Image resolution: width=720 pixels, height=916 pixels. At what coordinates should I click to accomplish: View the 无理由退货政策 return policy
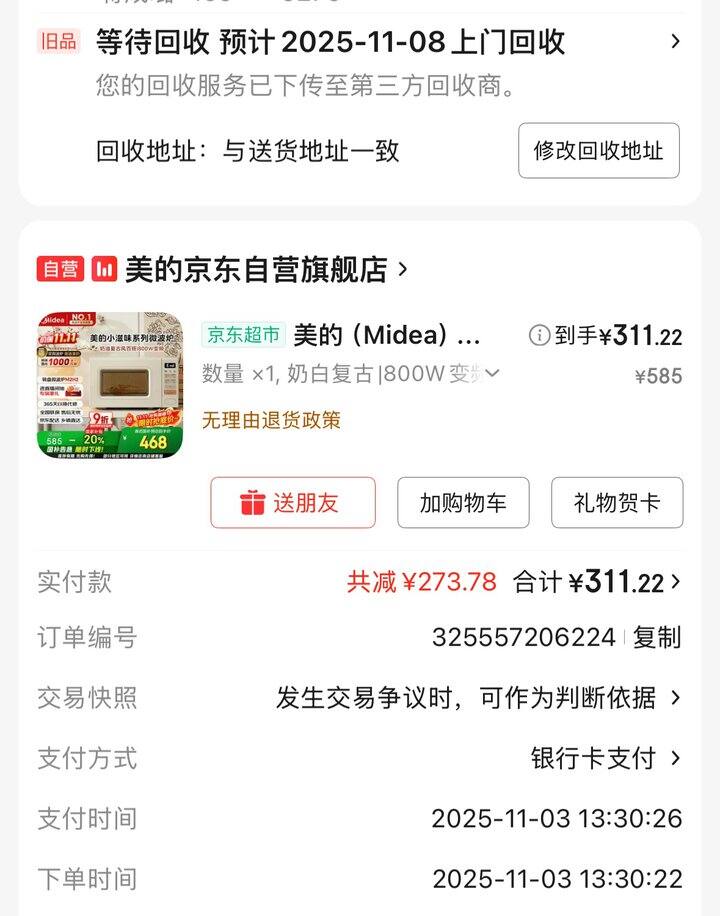pyautogui.click(x=271, y=420)
